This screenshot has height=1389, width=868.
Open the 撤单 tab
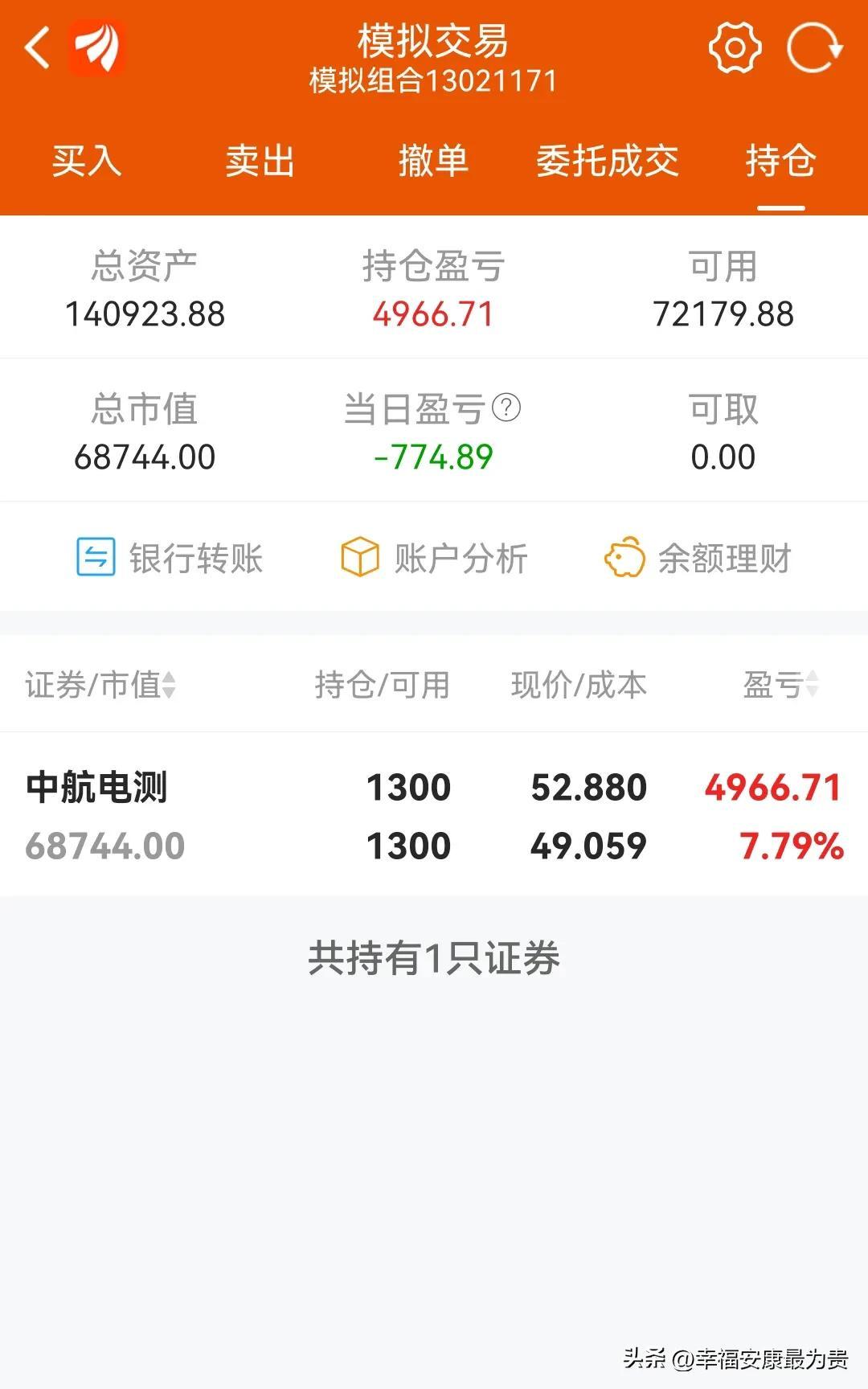(x=433, y=161)
